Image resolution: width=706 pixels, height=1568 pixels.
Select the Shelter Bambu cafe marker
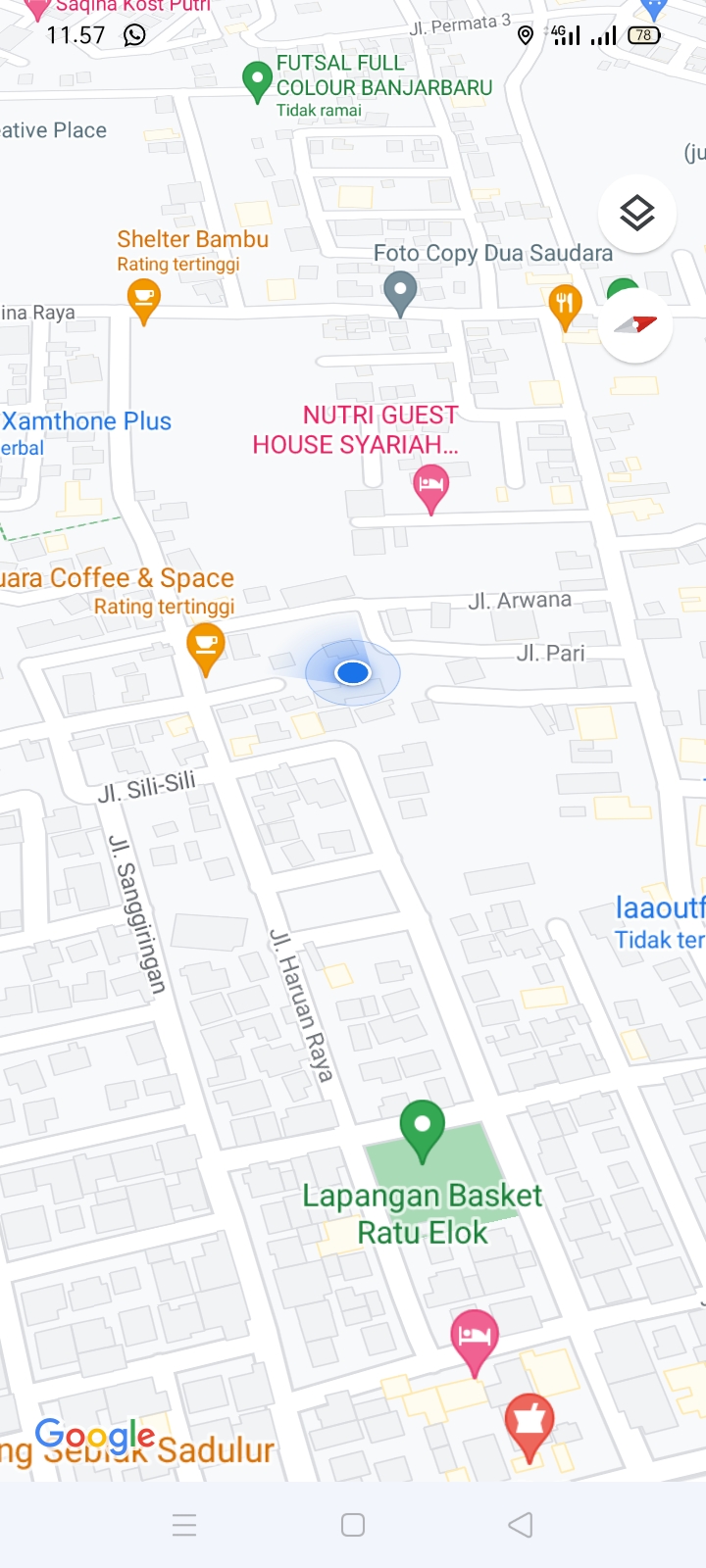coord(144,299)
